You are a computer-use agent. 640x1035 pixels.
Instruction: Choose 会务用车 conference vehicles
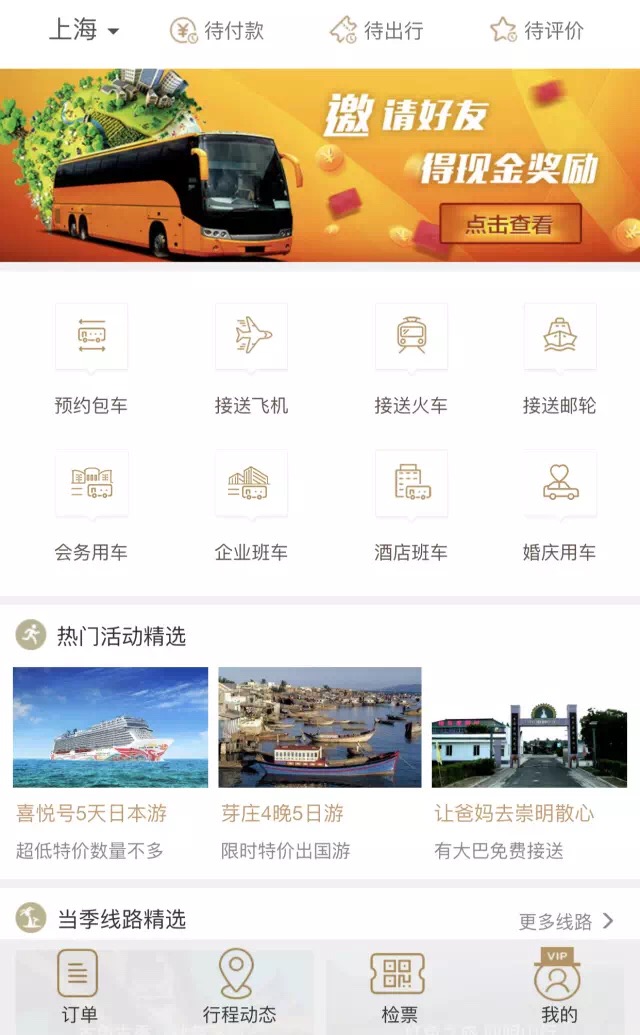91,507
